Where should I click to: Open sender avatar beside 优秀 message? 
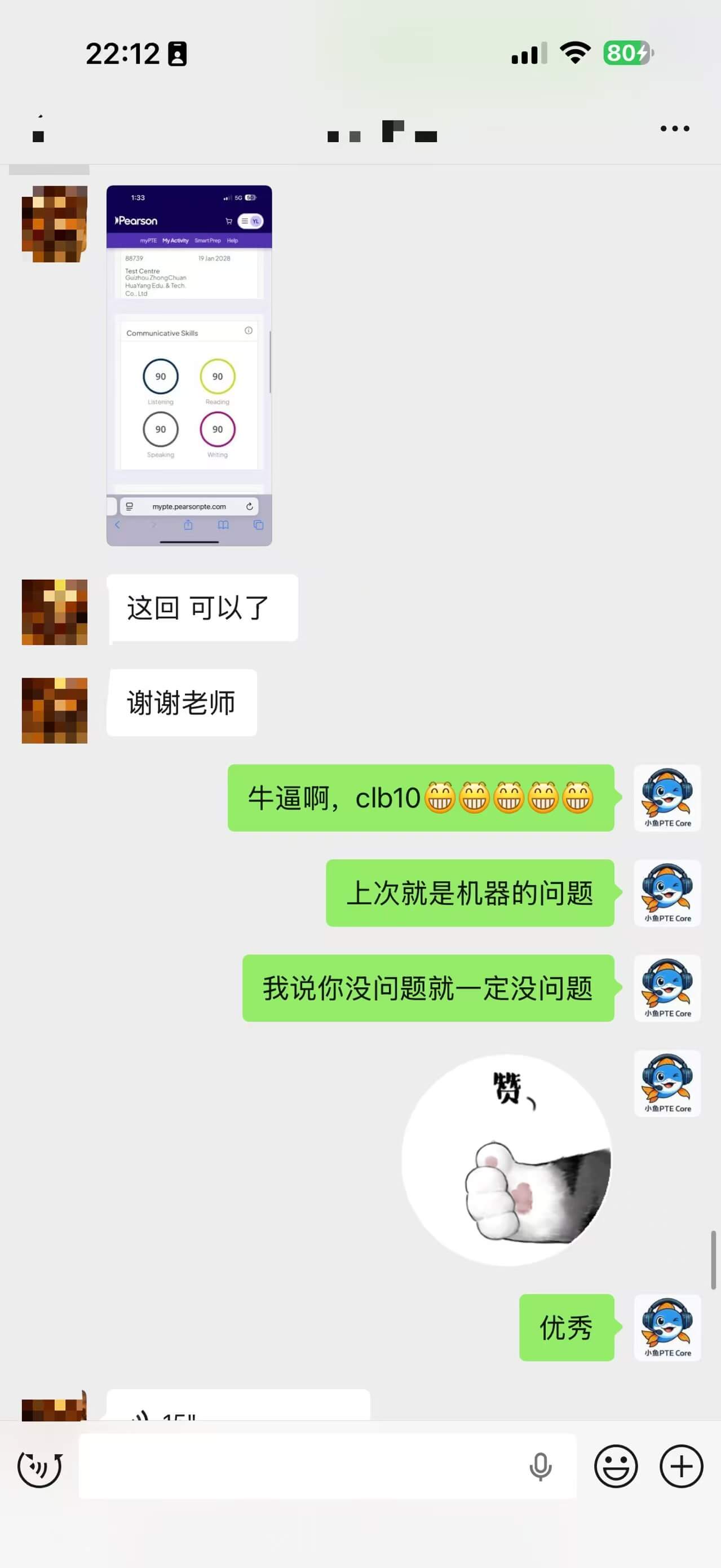point(667,1328)
